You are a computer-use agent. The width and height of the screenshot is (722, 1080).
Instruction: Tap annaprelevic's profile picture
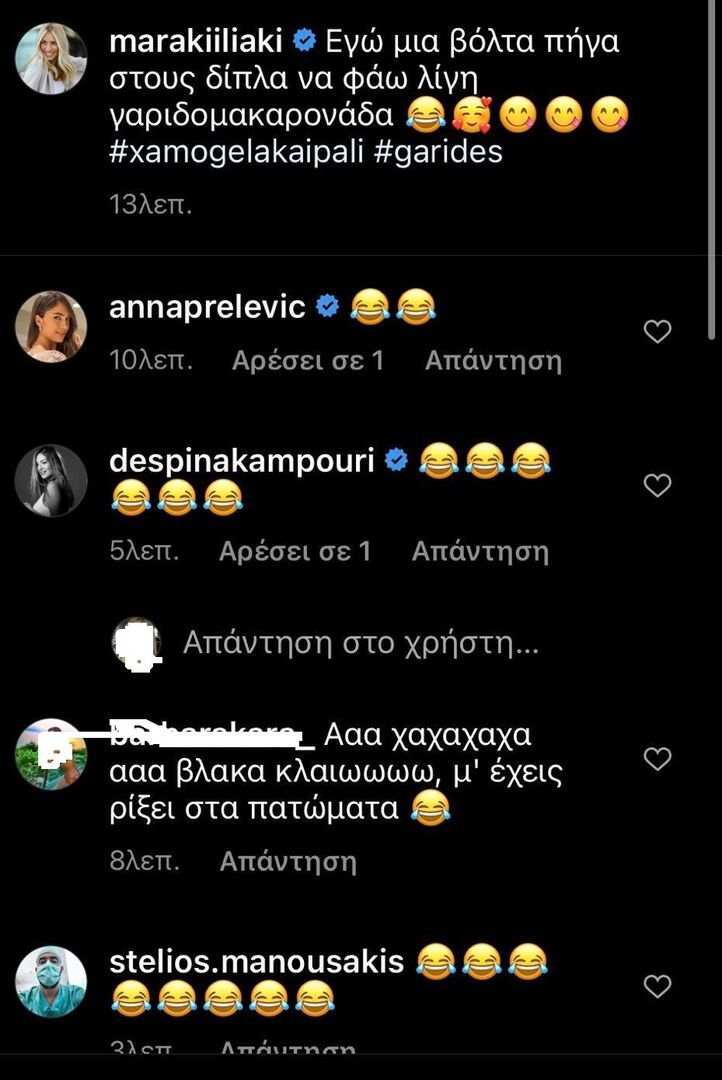[51, 326]
